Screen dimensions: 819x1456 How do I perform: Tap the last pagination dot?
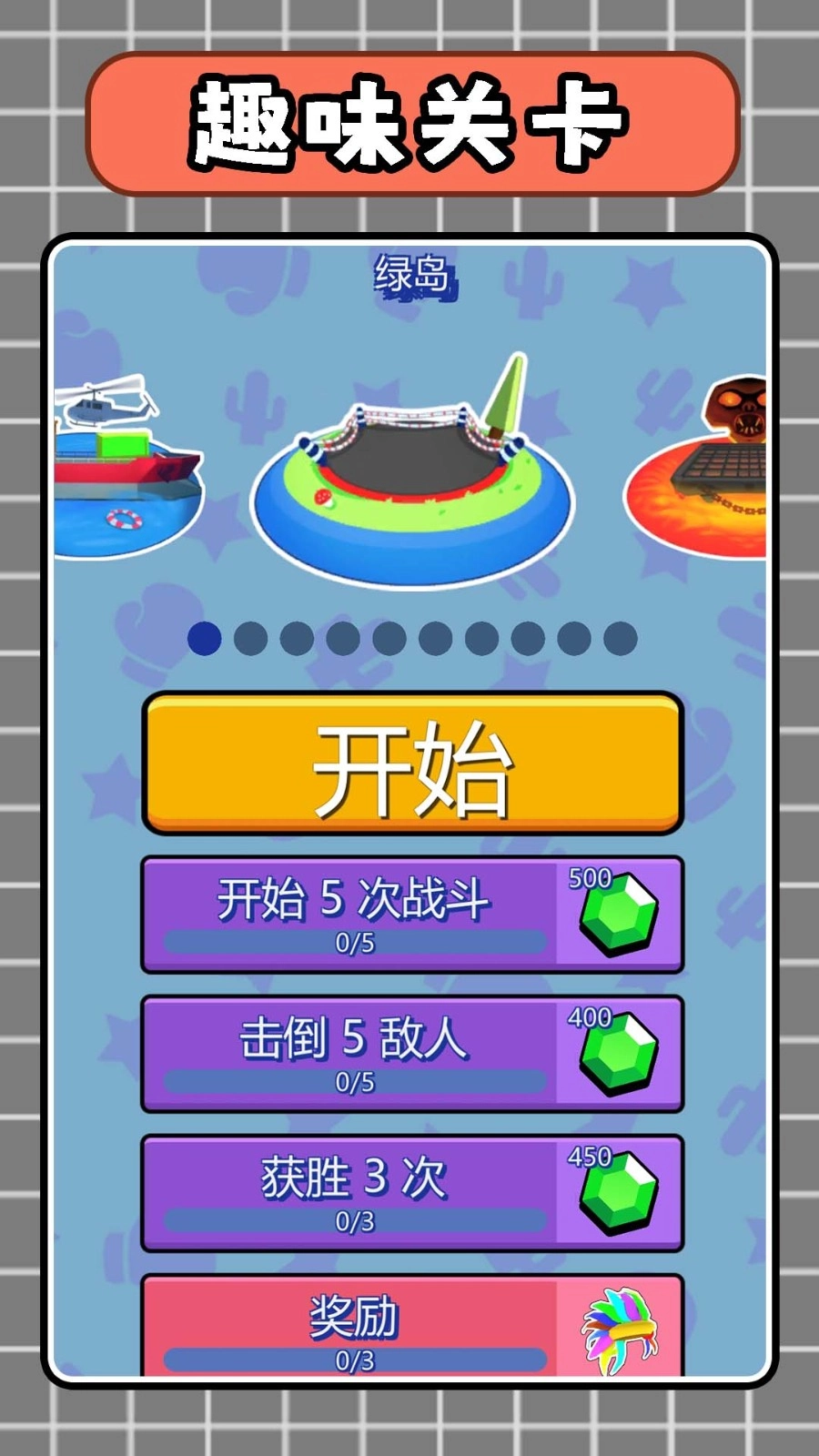(615, 637)
